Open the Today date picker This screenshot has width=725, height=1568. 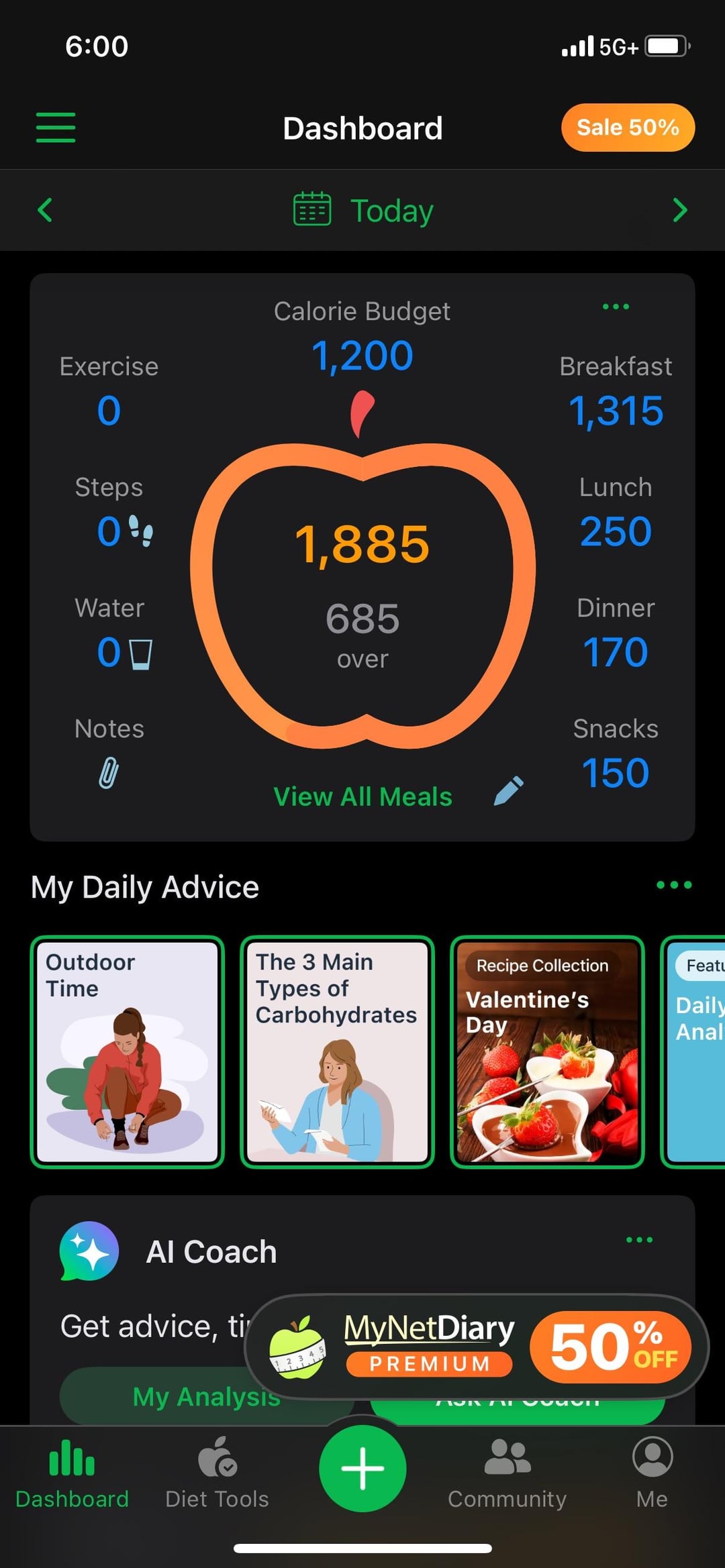click(x=363, y=210)
